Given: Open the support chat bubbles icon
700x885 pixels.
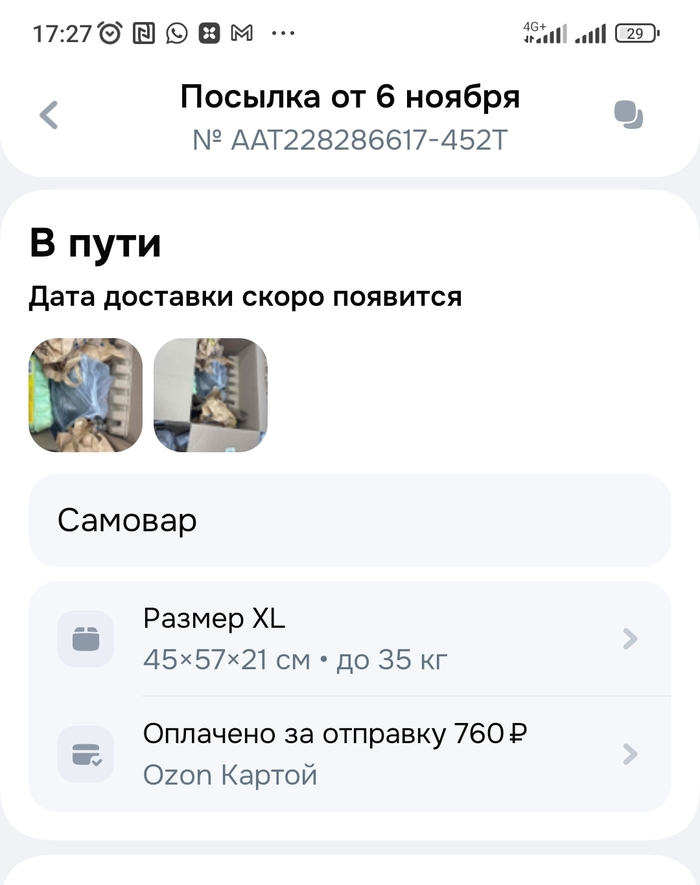Looking at the screenshot, I should click(x=628, y=115).
